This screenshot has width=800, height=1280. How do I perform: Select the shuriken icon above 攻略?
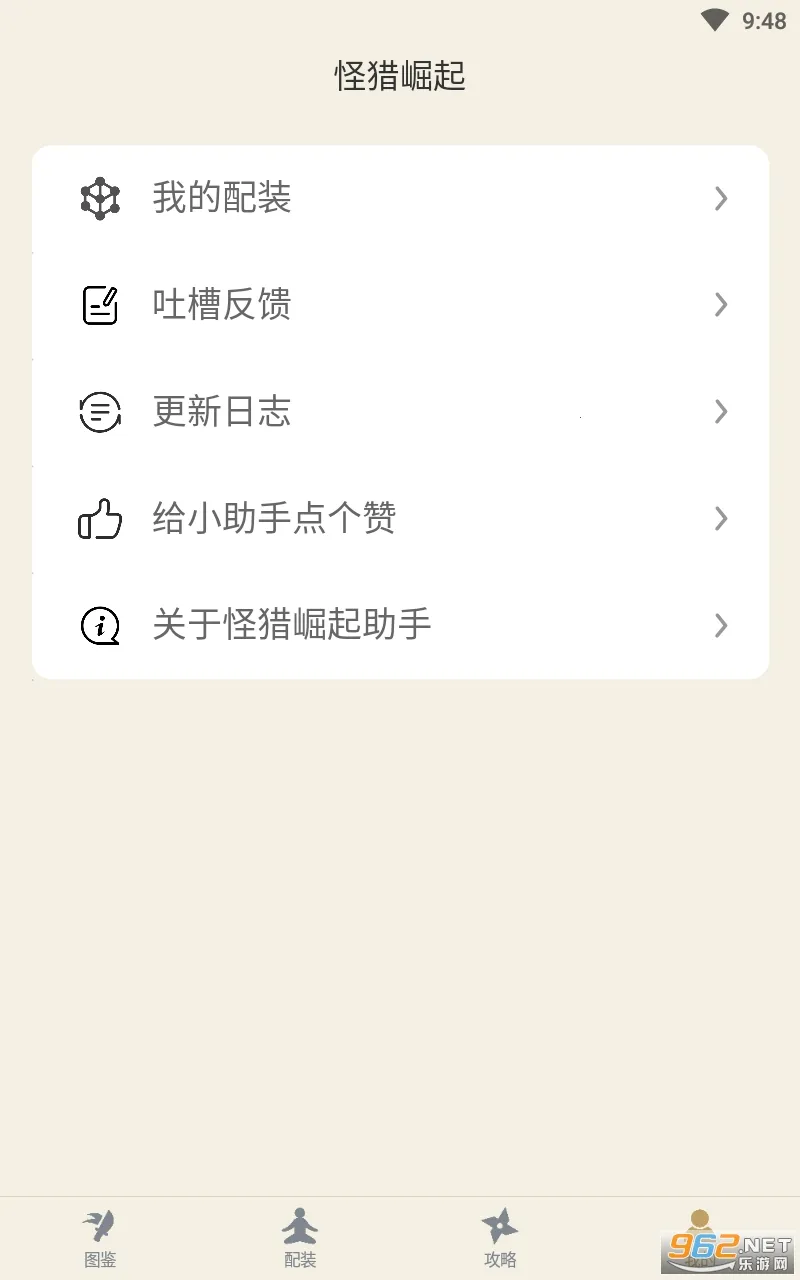pos(500,1222)
